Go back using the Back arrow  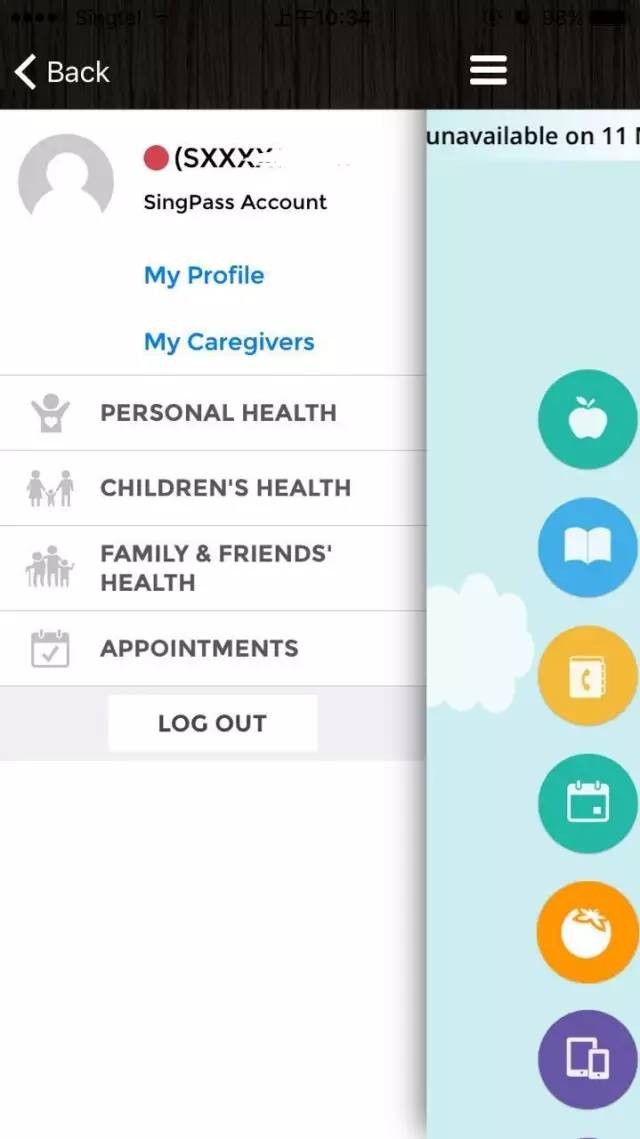click(x=60, y=72)
